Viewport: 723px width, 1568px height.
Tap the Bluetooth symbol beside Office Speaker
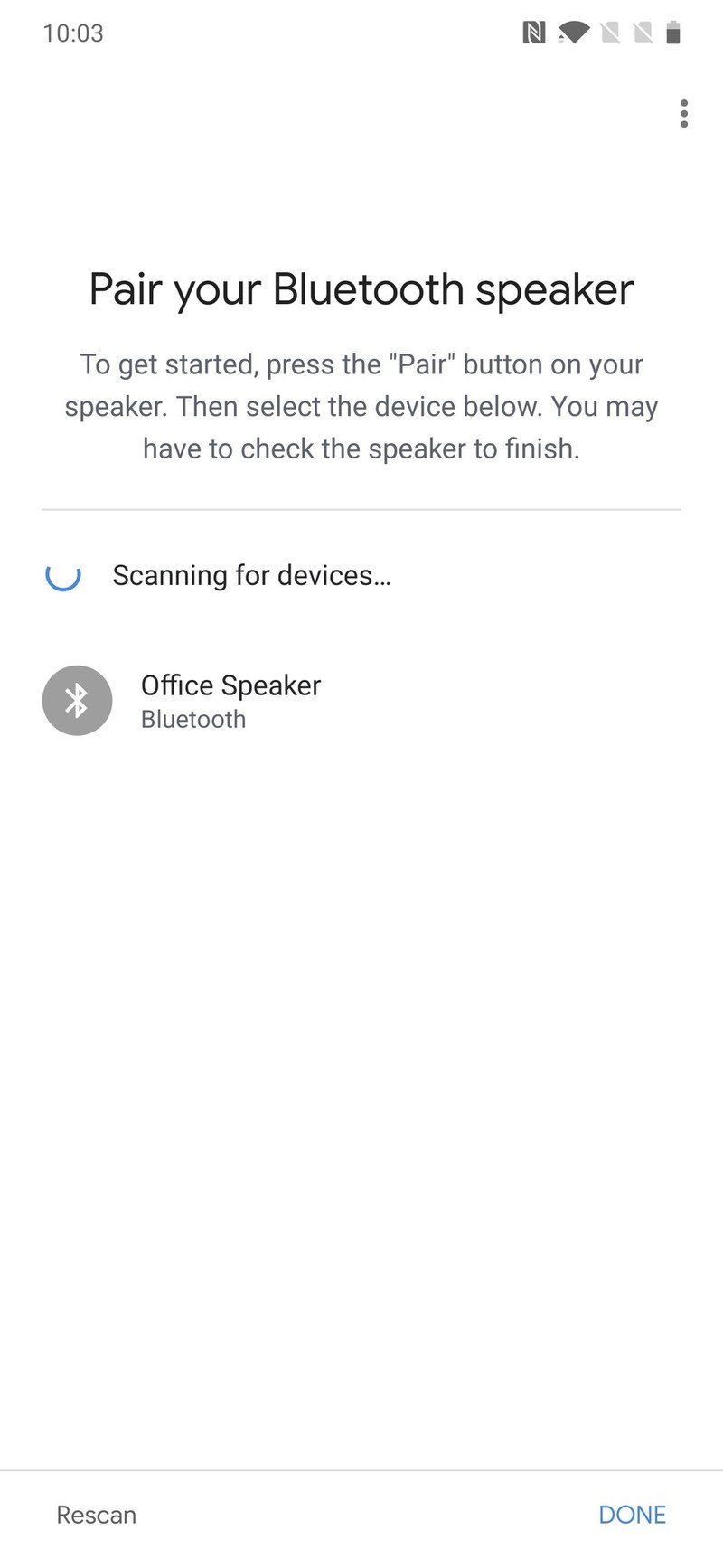tap(77, 700)
